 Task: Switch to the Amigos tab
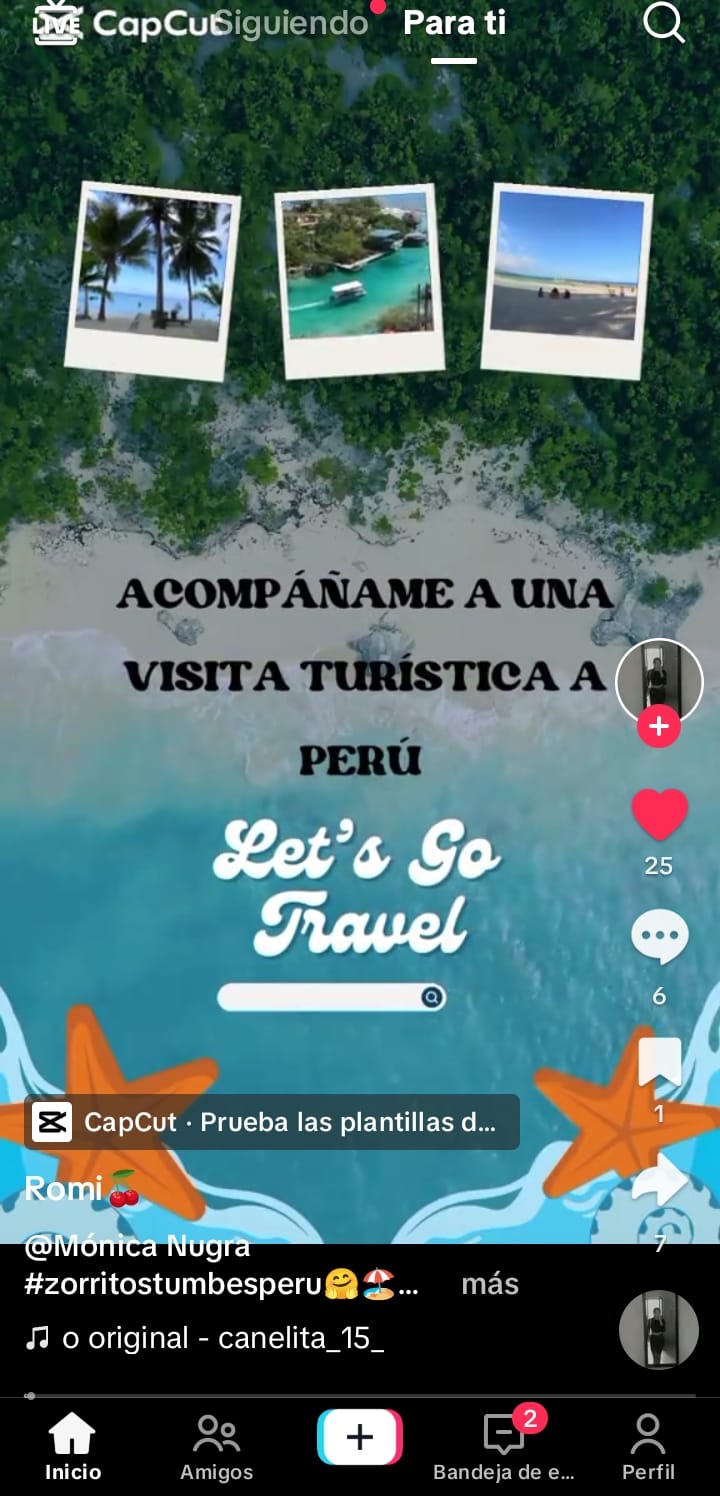click(216, 1447)
